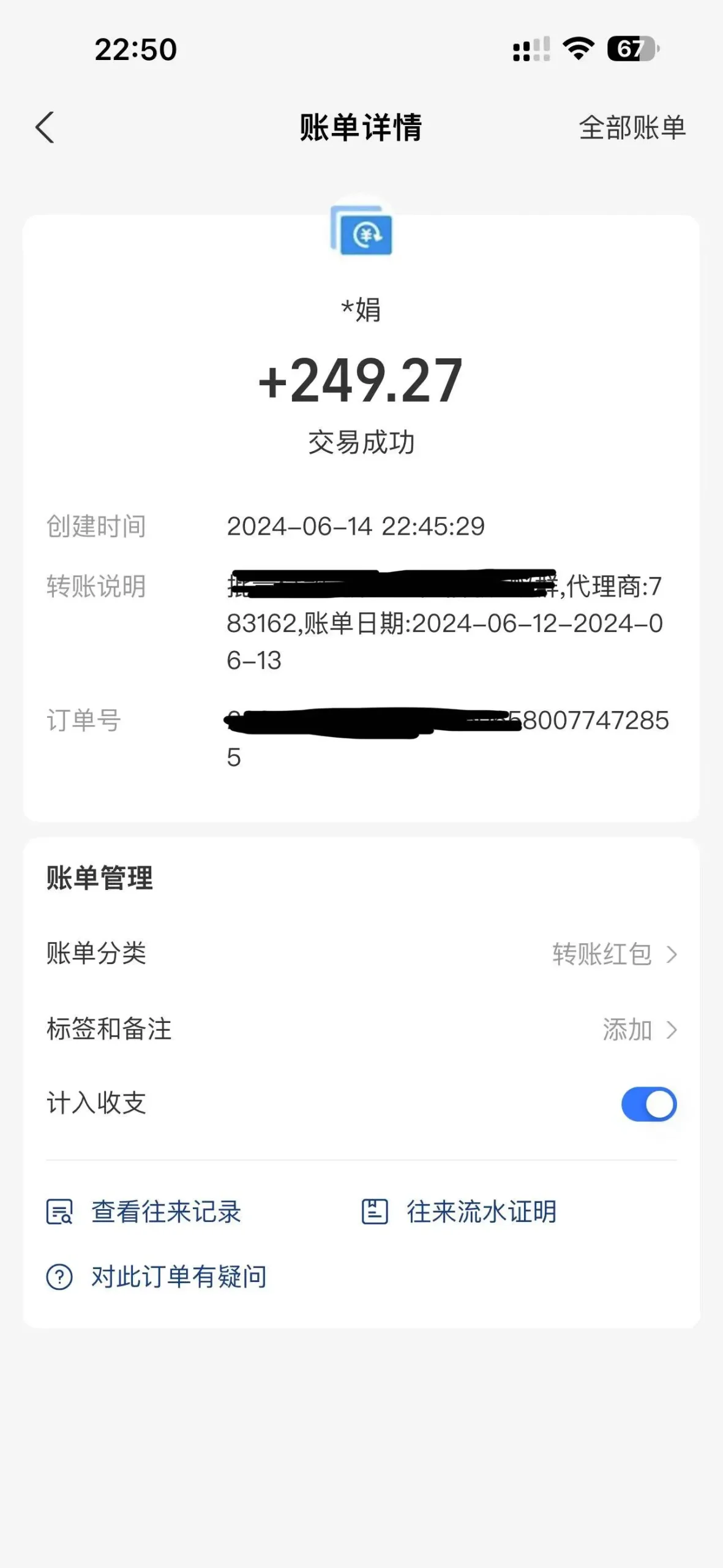723x1568 pixels.
Task: Tap the 22:50 clock in status bar
Action: pyautogui.click(x=136, y=50)
